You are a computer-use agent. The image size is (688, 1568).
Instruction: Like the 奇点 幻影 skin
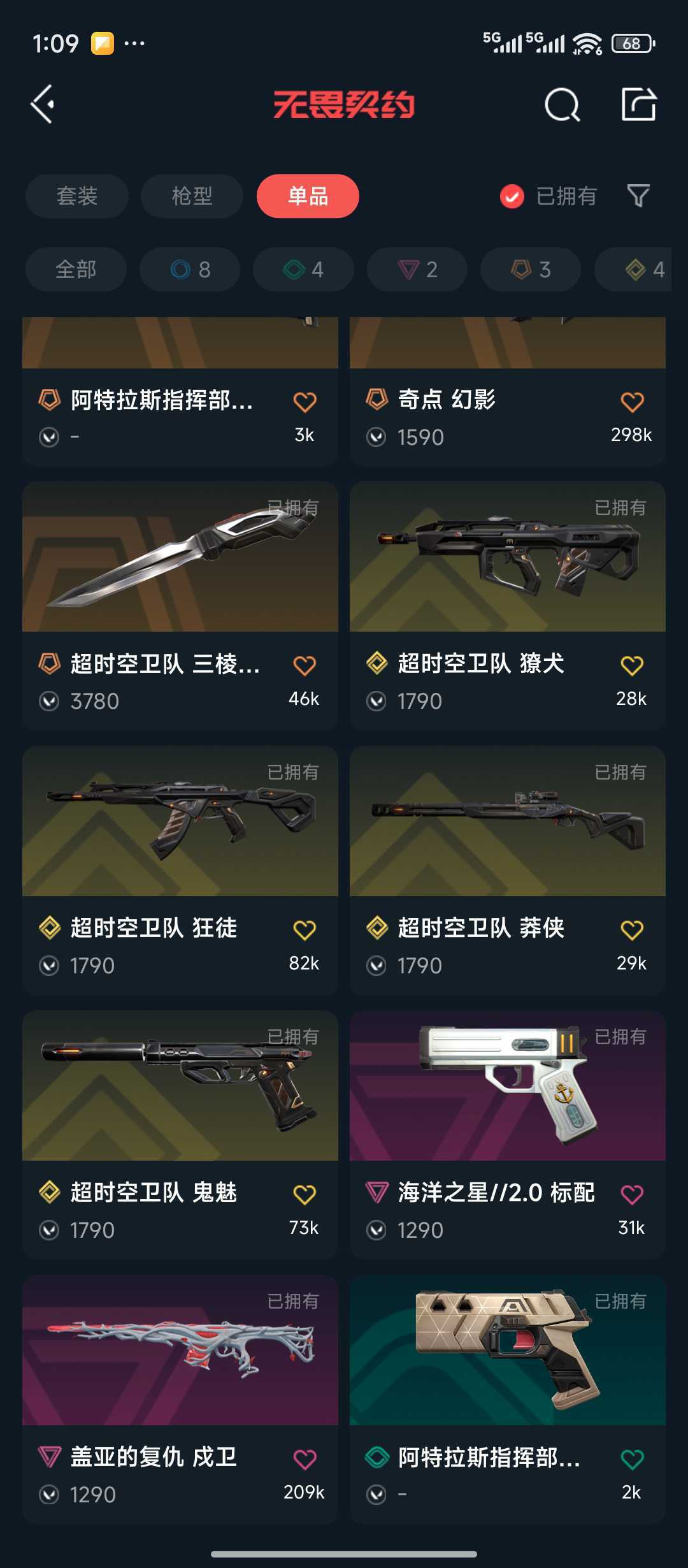[632, 402]
